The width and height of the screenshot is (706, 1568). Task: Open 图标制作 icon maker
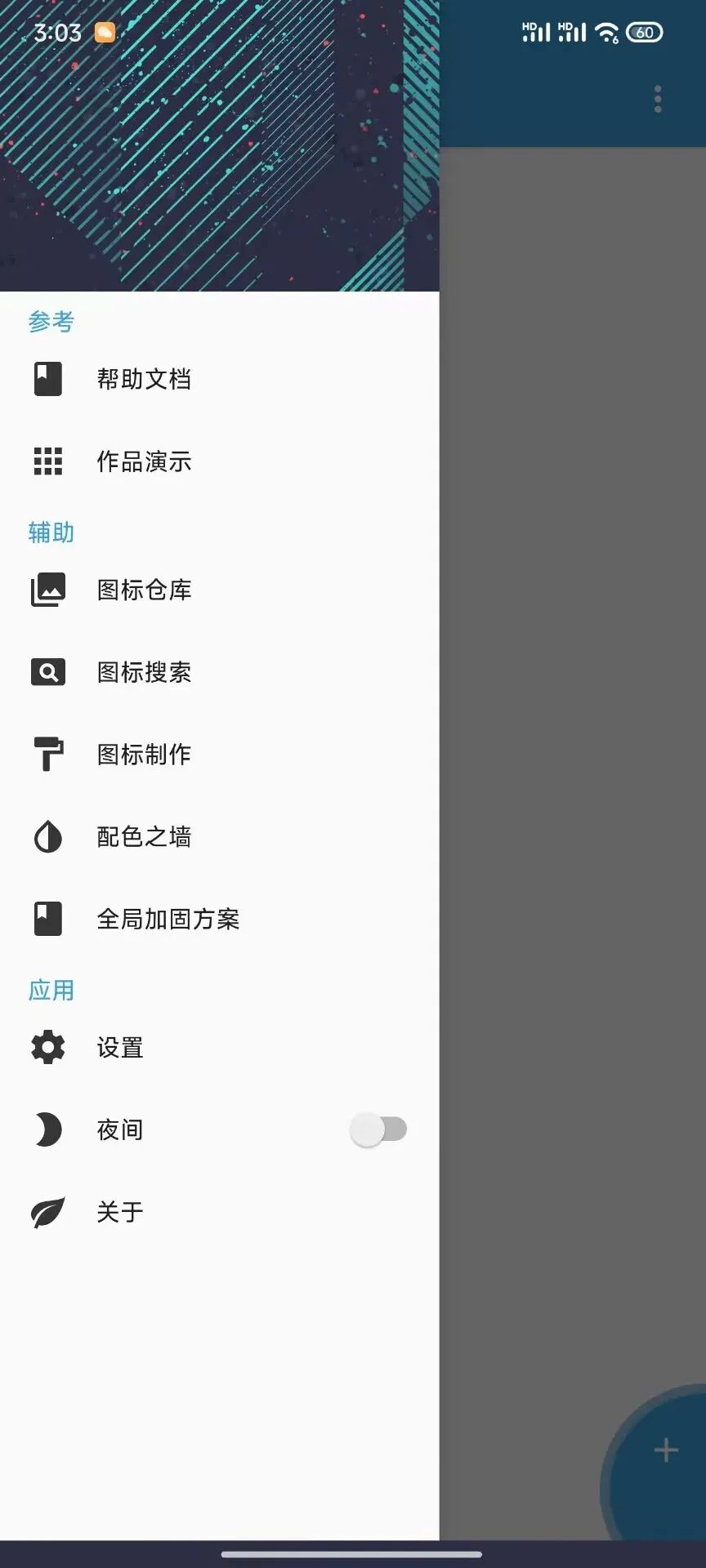(x=144, y=755)
